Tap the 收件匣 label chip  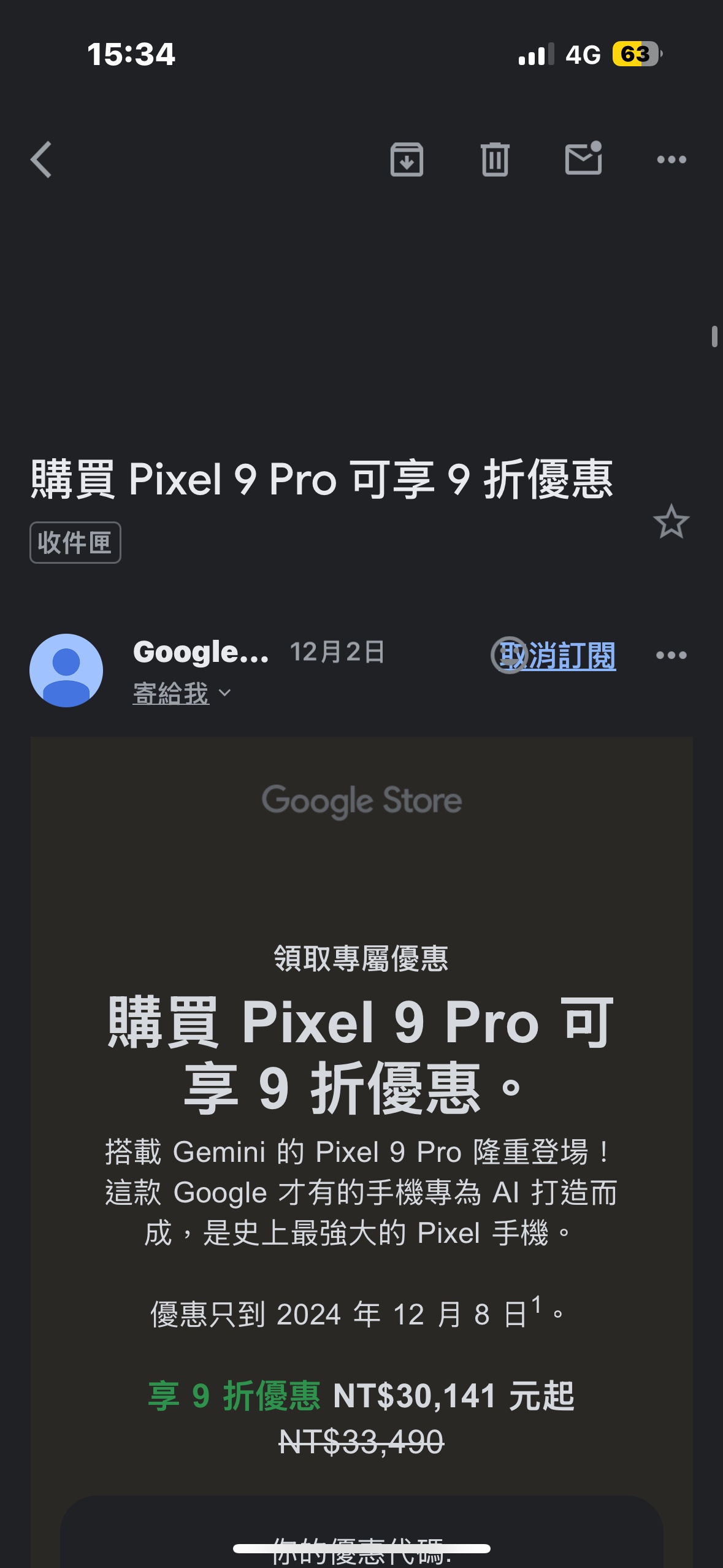click(x=75, y=543)
